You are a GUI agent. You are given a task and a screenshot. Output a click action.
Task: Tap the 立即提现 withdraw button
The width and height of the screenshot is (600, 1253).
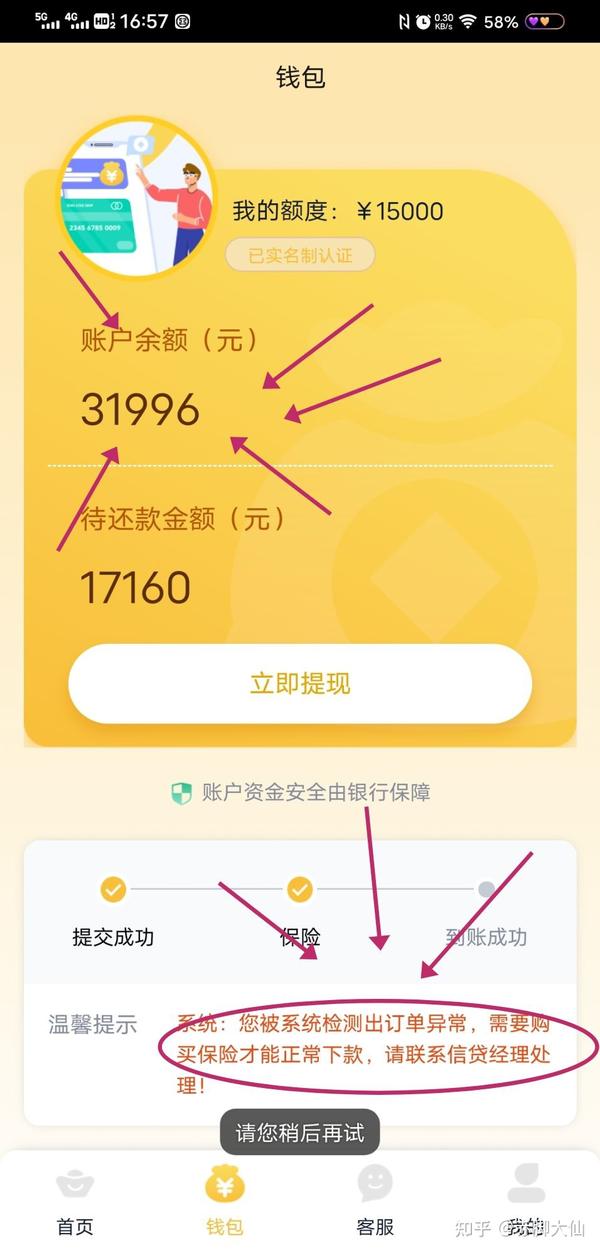[300, 684]
